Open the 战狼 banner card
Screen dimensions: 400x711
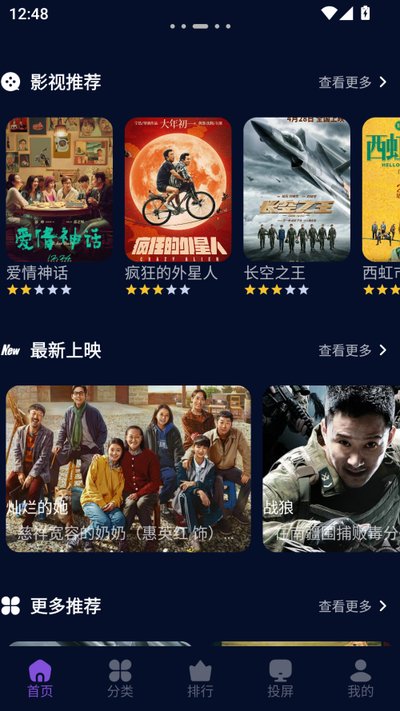click(x=331, y=469)
